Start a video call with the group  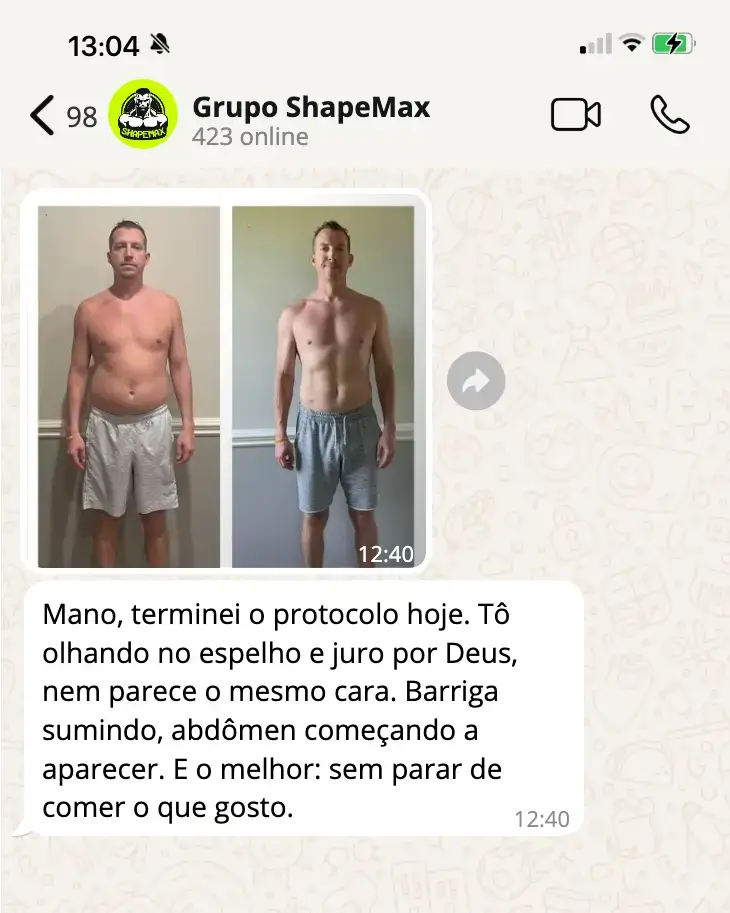(576, 115)
